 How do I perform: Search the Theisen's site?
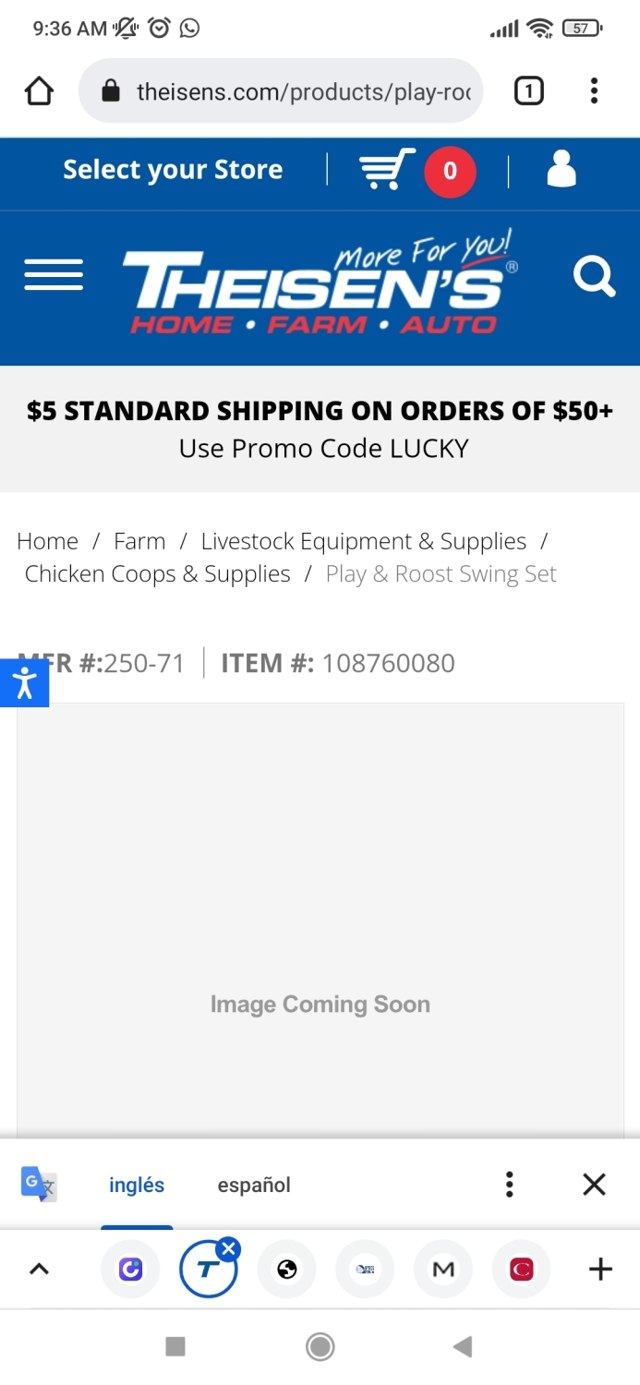point(594,276)
